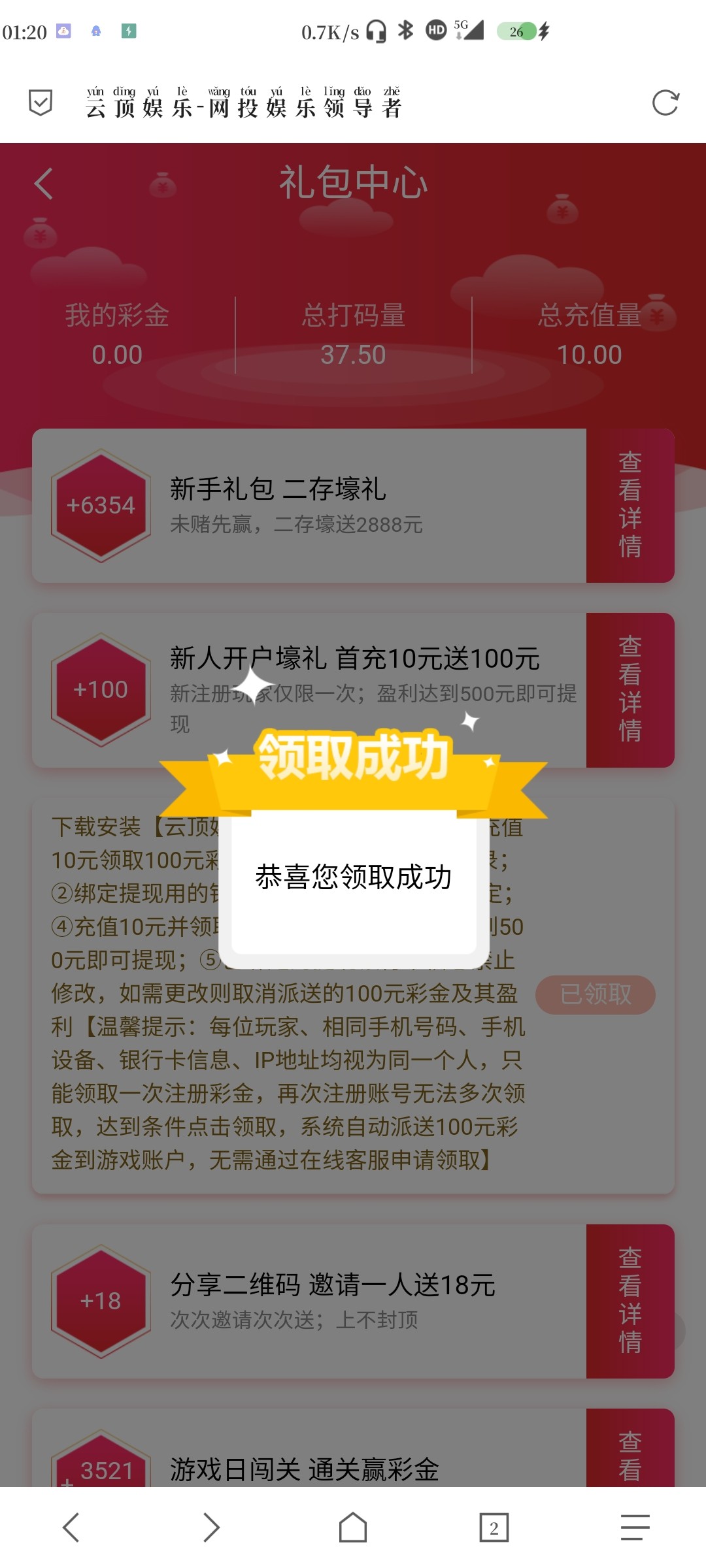Reload the page with the refresh icon
This screenshot has width=706, height=1568.
pyautogui.click(x=665, y=103)
